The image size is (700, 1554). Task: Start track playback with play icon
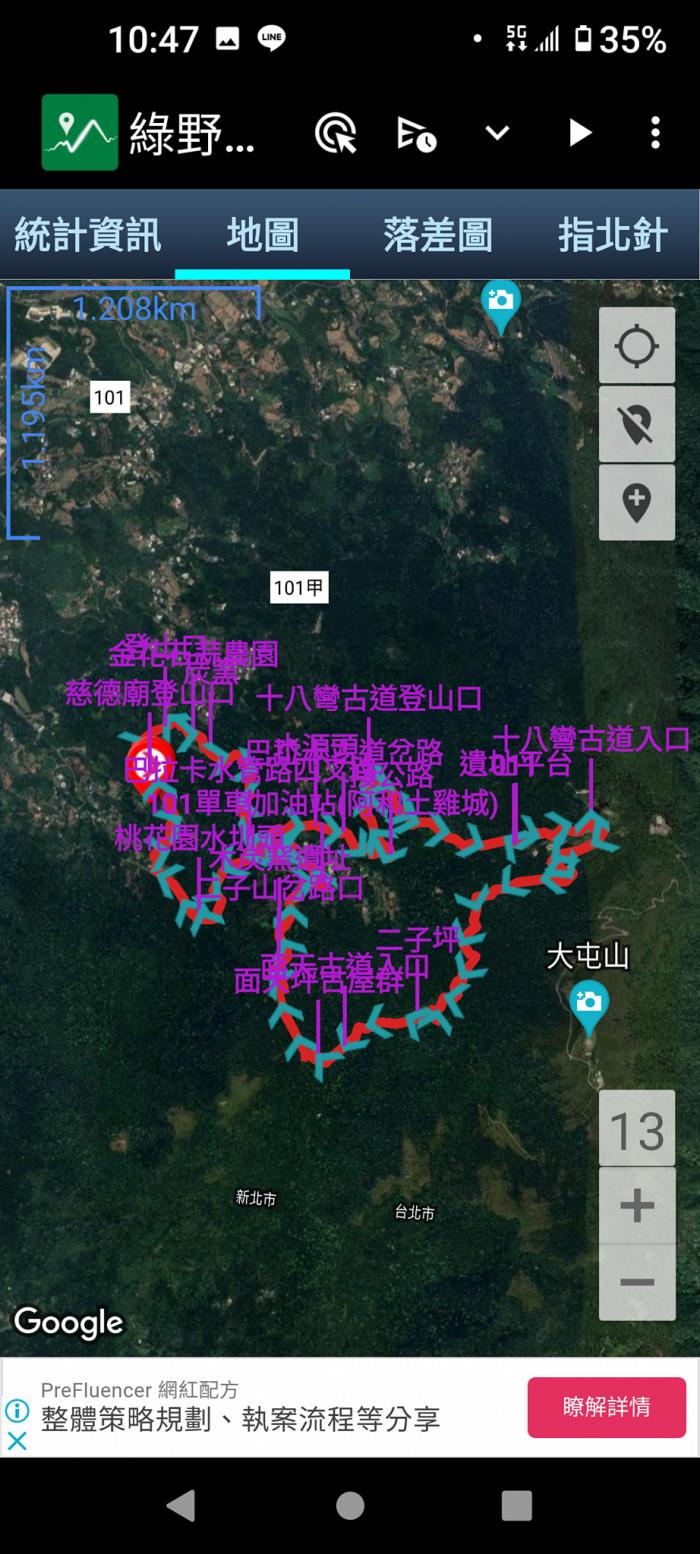click(x=579, y=133)
